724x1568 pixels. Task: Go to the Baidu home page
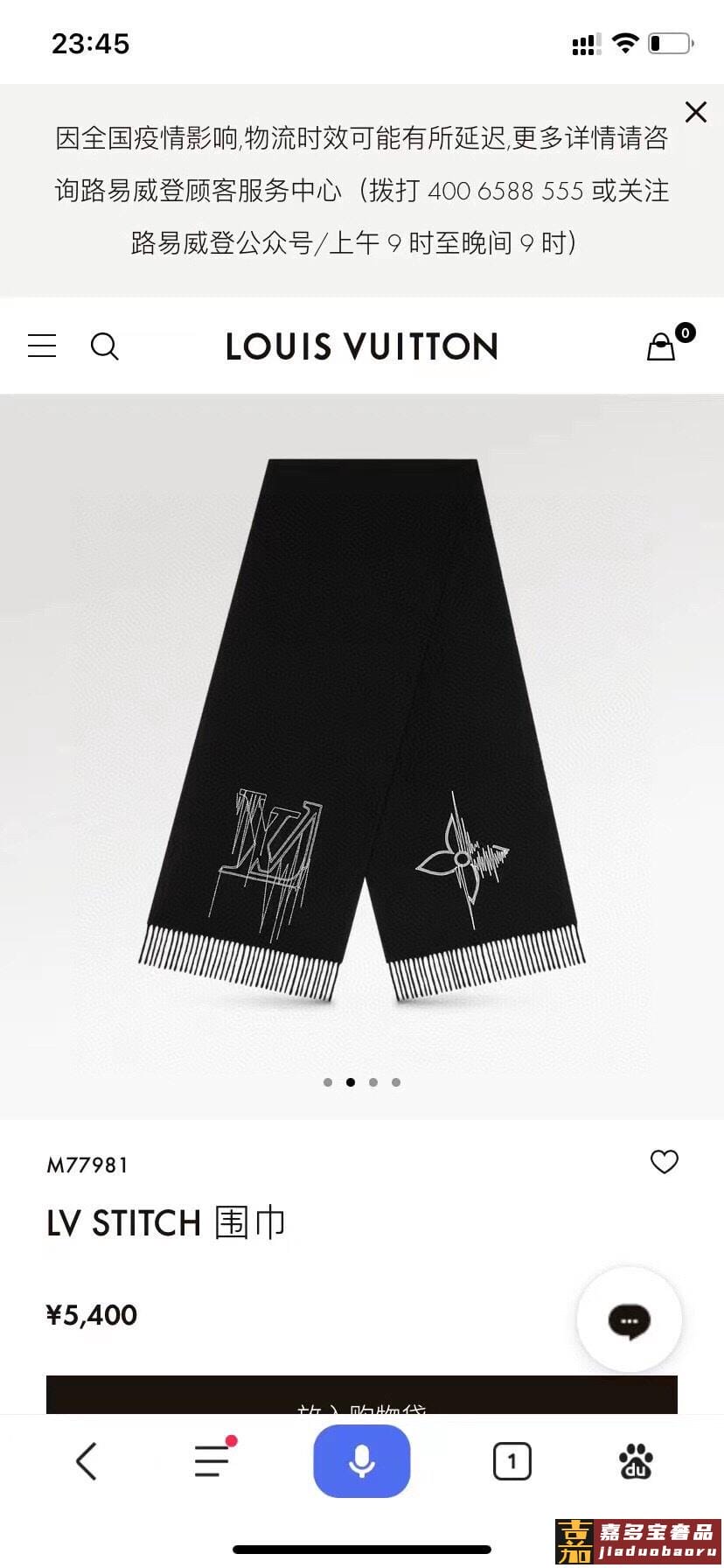(636, 1461)
